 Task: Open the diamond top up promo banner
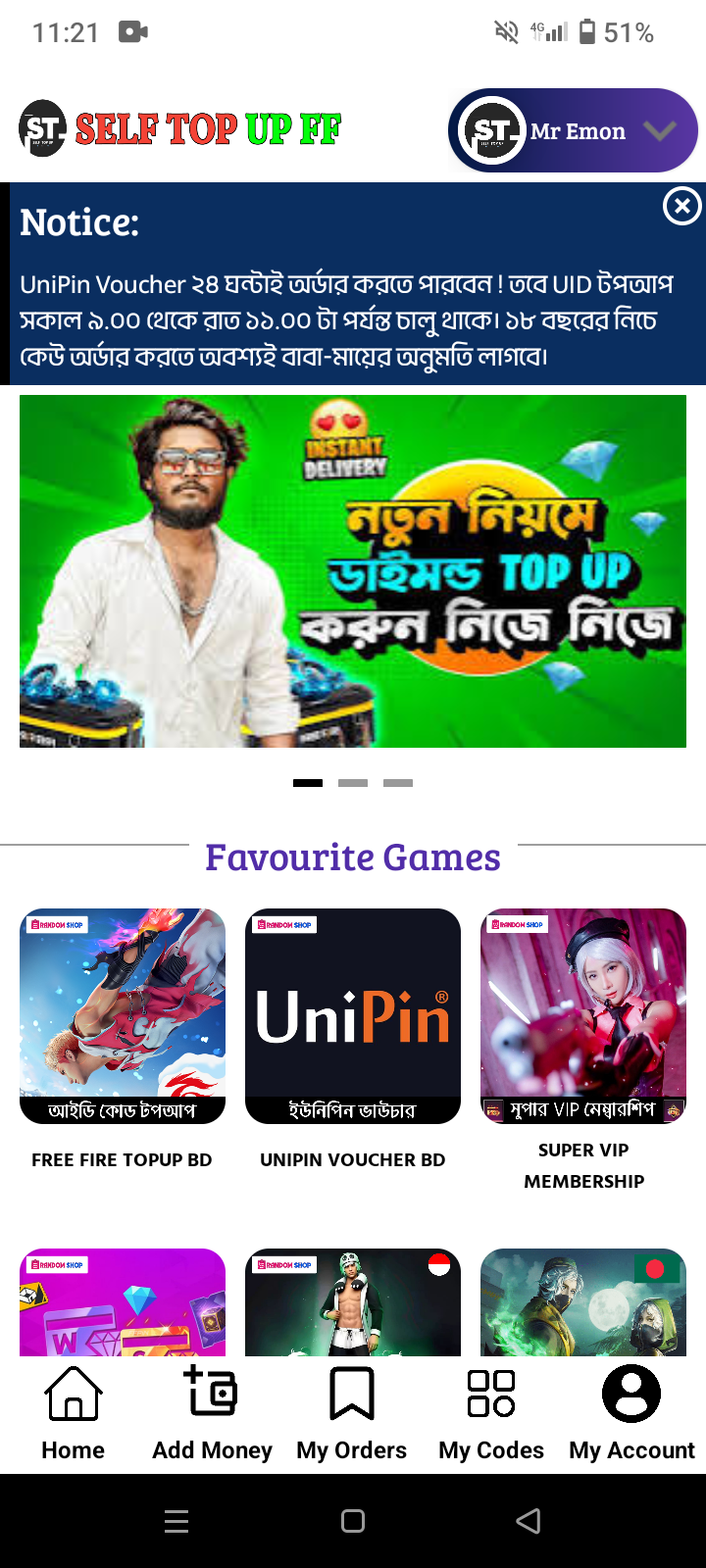click(353, 571)
